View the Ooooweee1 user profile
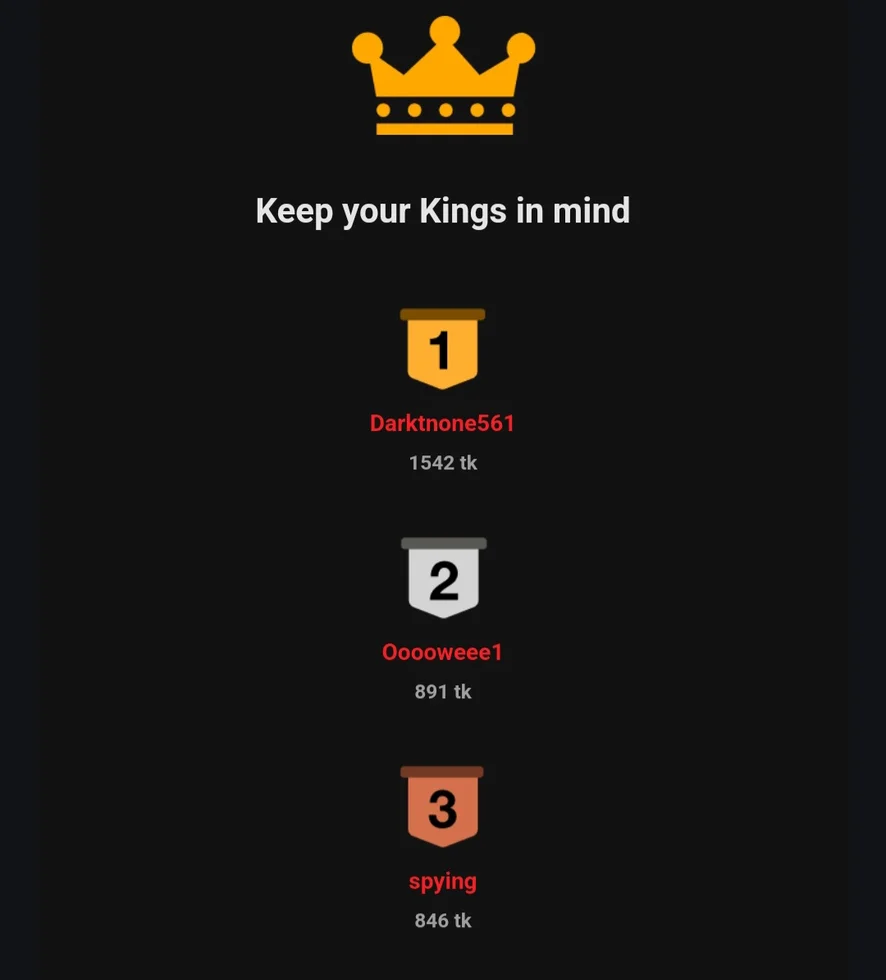The height and width of the screenshot is (980, 886). point(442,652)
